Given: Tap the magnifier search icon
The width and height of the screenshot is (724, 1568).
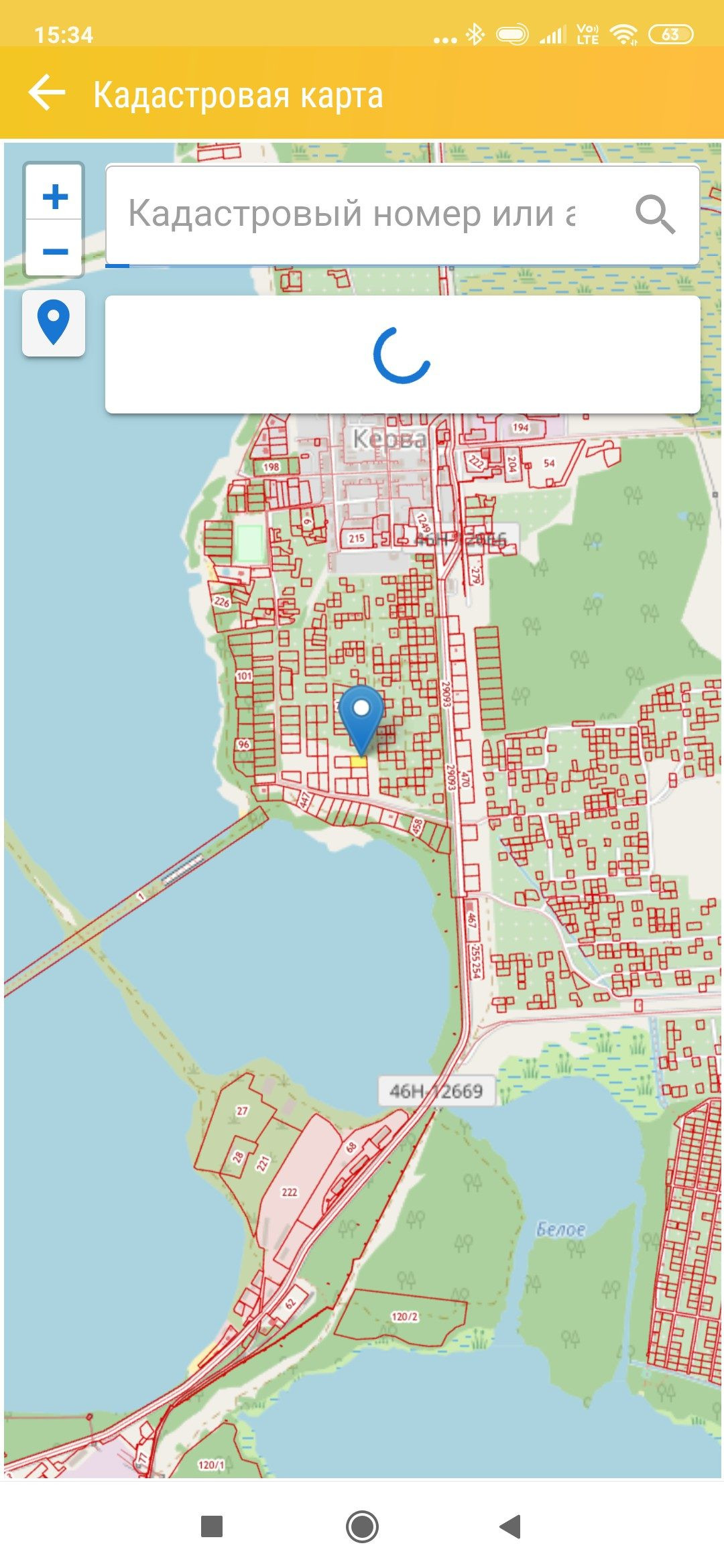Looking at the screenshot, I should (654, 214).
